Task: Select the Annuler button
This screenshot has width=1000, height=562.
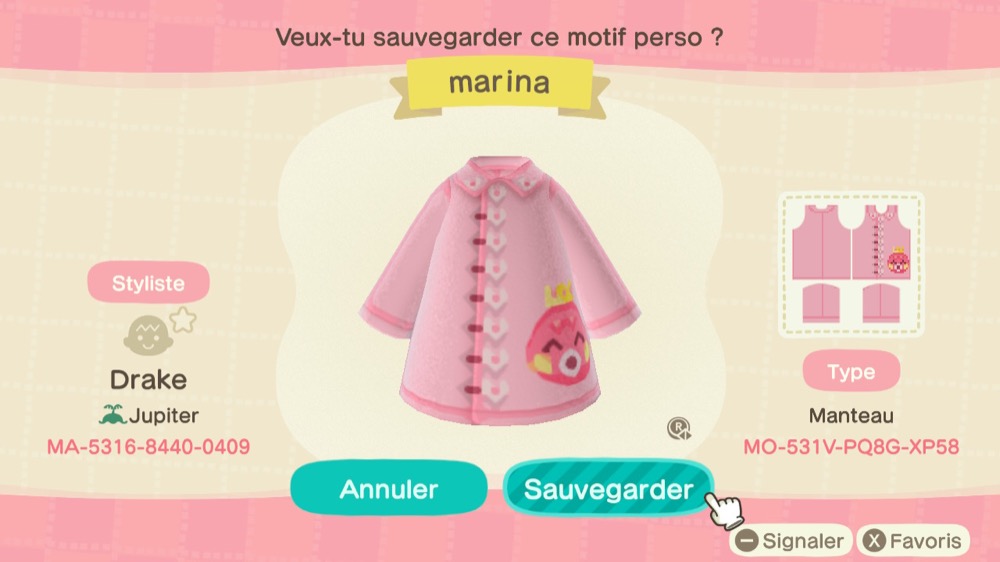Action: click(x=389, y=489)
